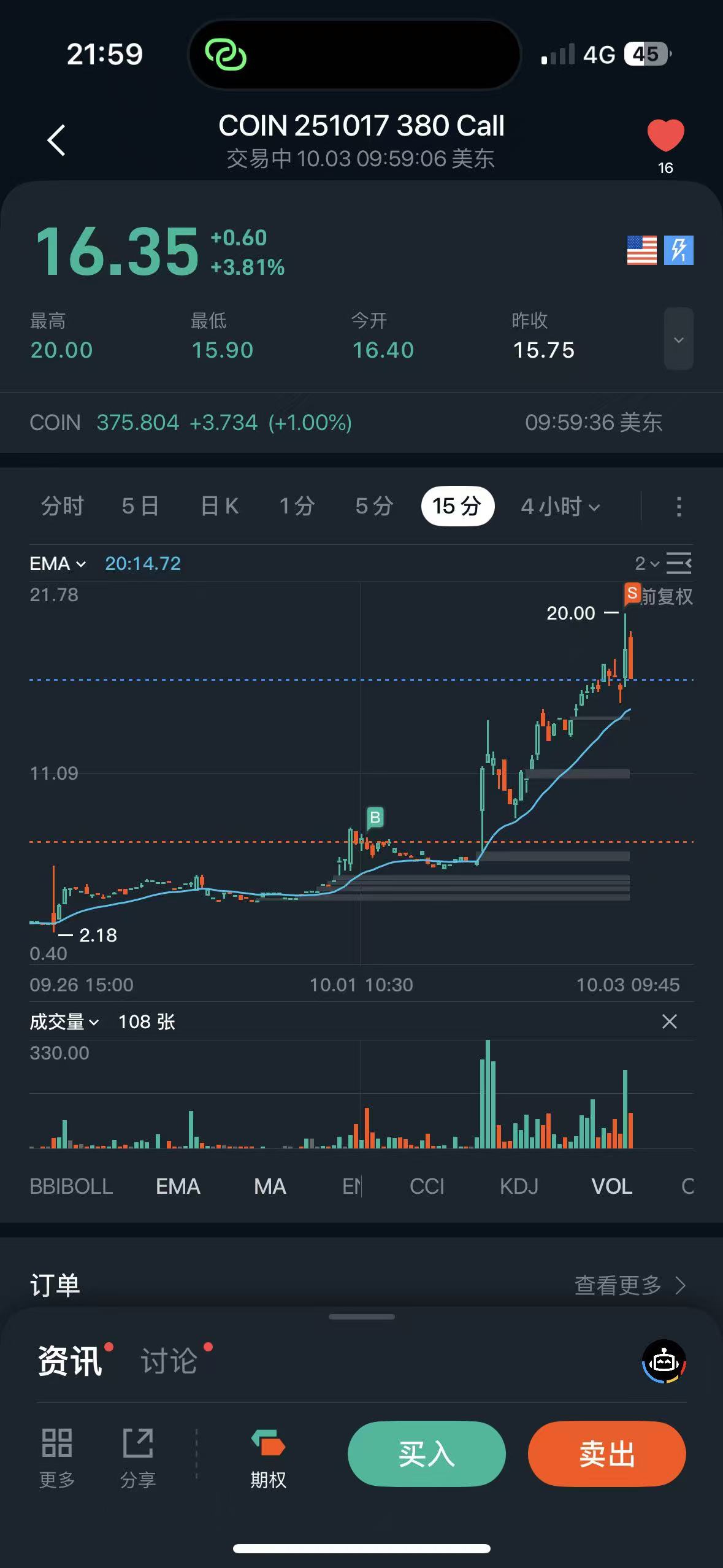View more orders via 查看更多
The height and width of the screenshot is (1568, 723).
pyautogui.click(x=629, y=1285)
